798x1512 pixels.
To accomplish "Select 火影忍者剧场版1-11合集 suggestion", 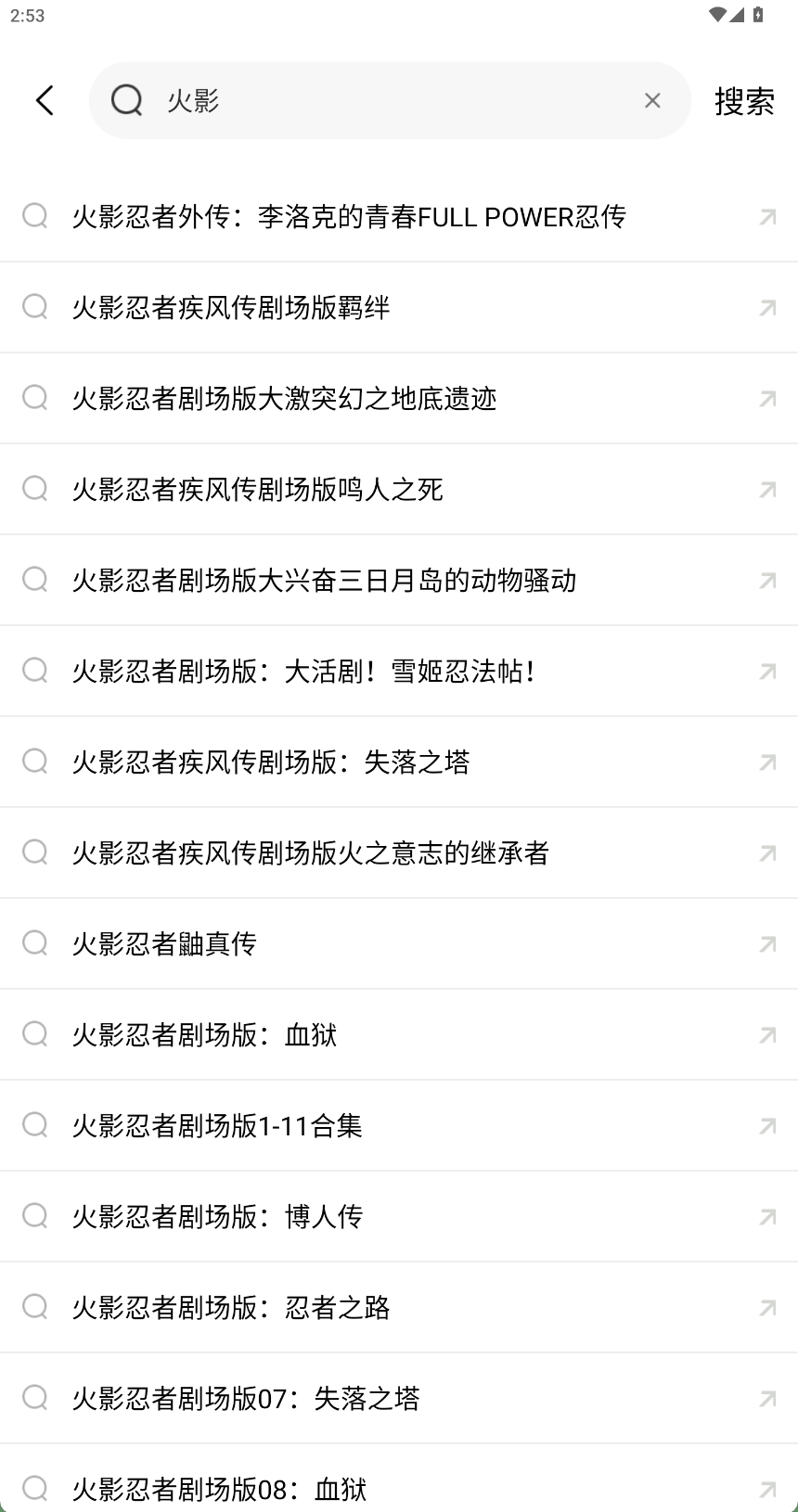I will click(x=217, y=1126).
